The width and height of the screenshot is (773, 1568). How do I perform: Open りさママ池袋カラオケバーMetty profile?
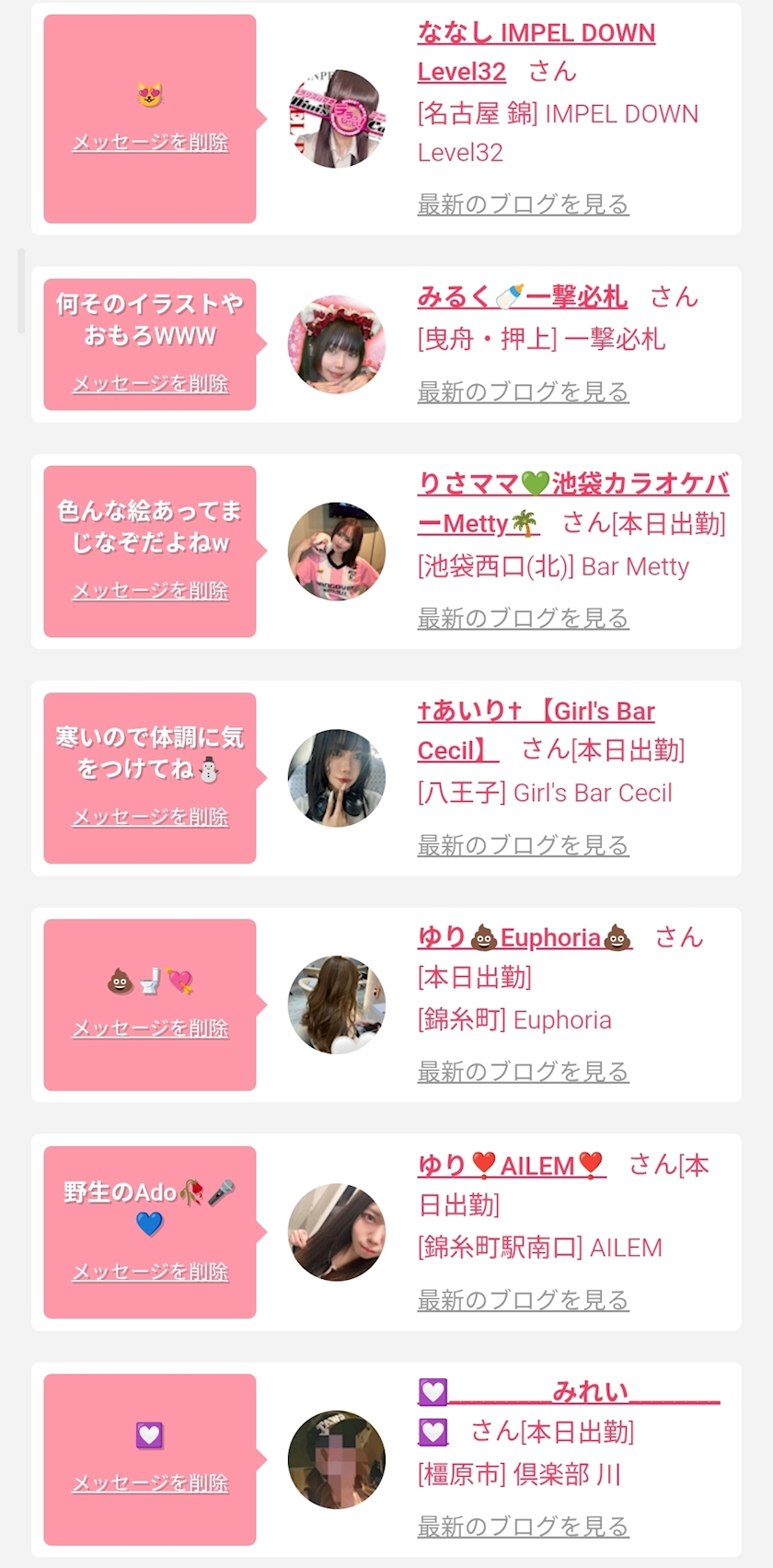(x=572, y=484)
